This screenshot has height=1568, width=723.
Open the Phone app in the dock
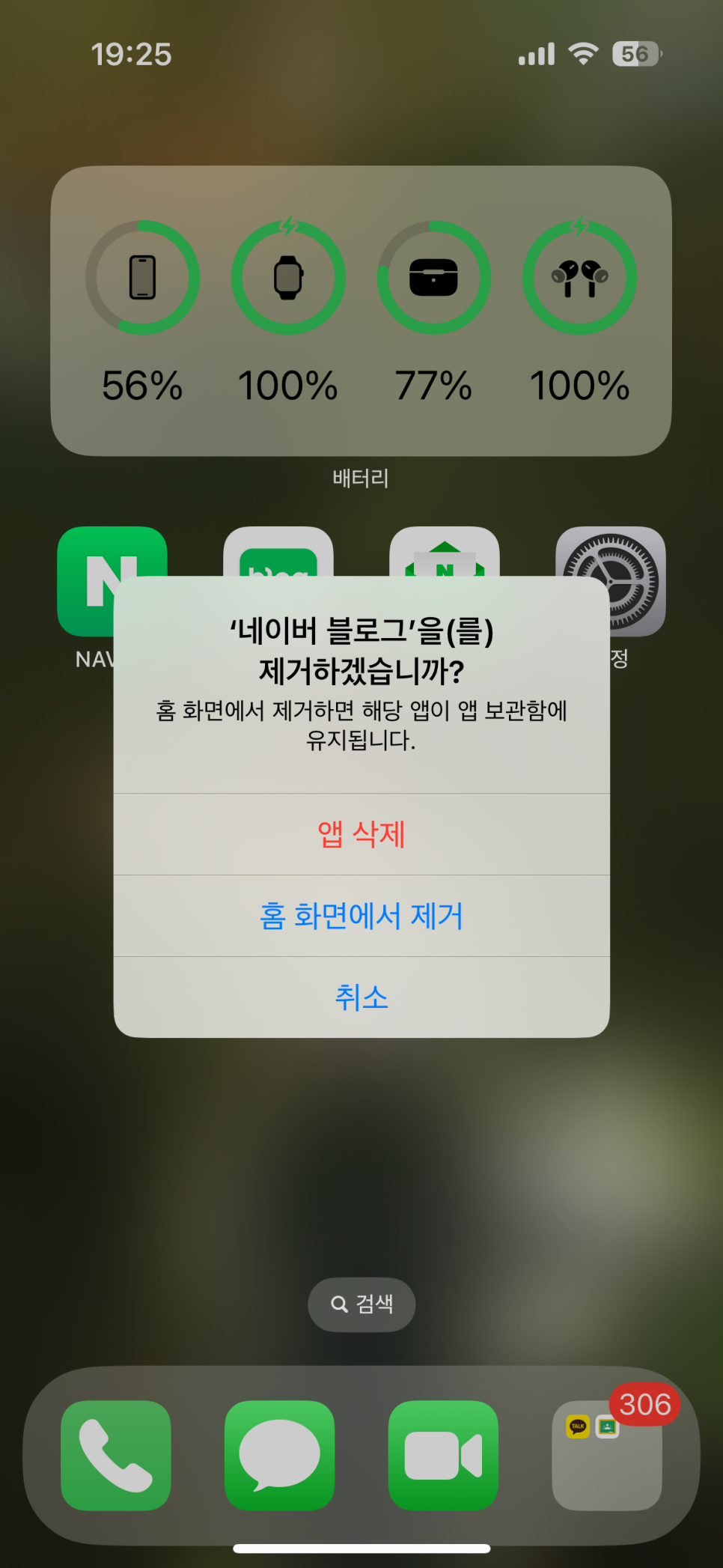[x=116, y=1455]
